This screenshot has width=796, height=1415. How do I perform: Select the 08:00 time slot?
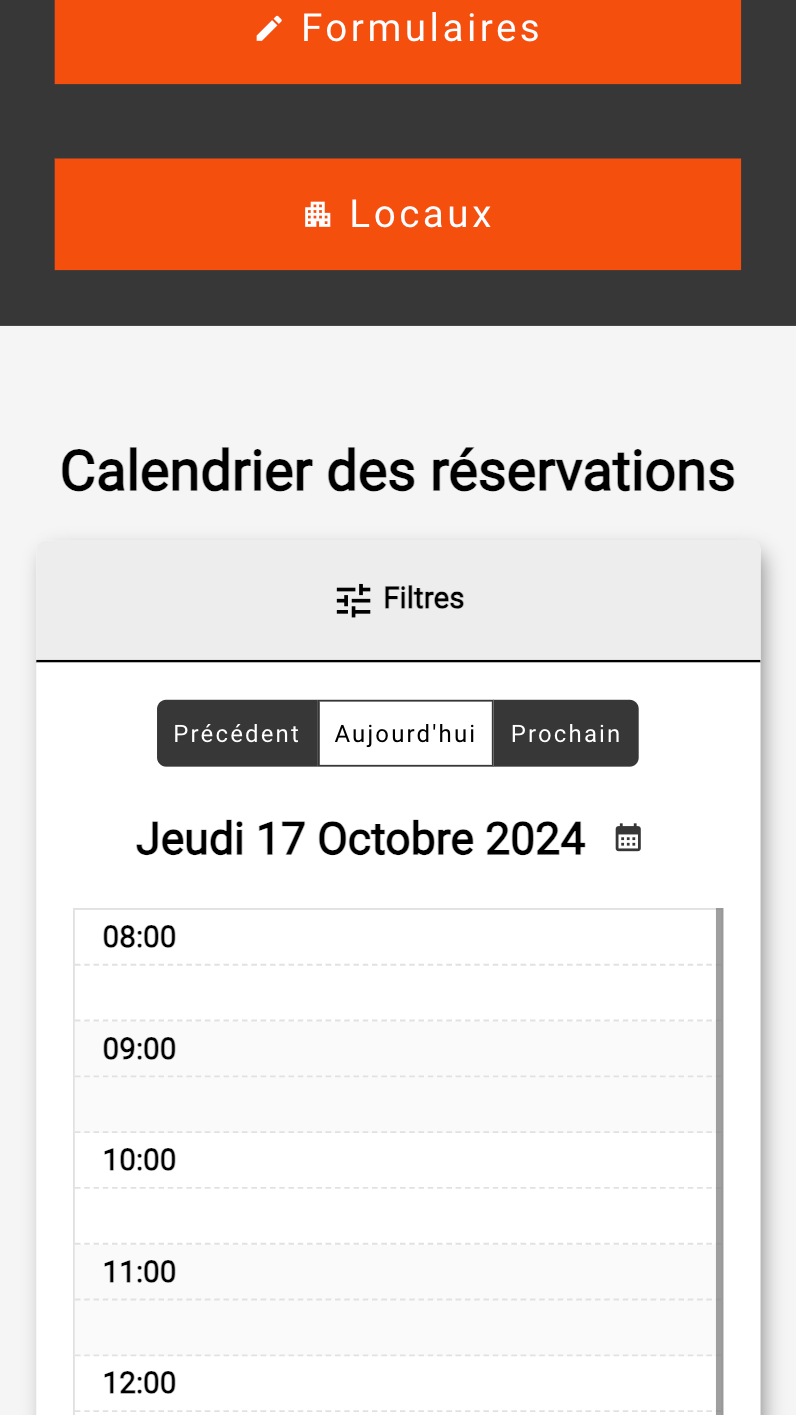coord(395,938)
